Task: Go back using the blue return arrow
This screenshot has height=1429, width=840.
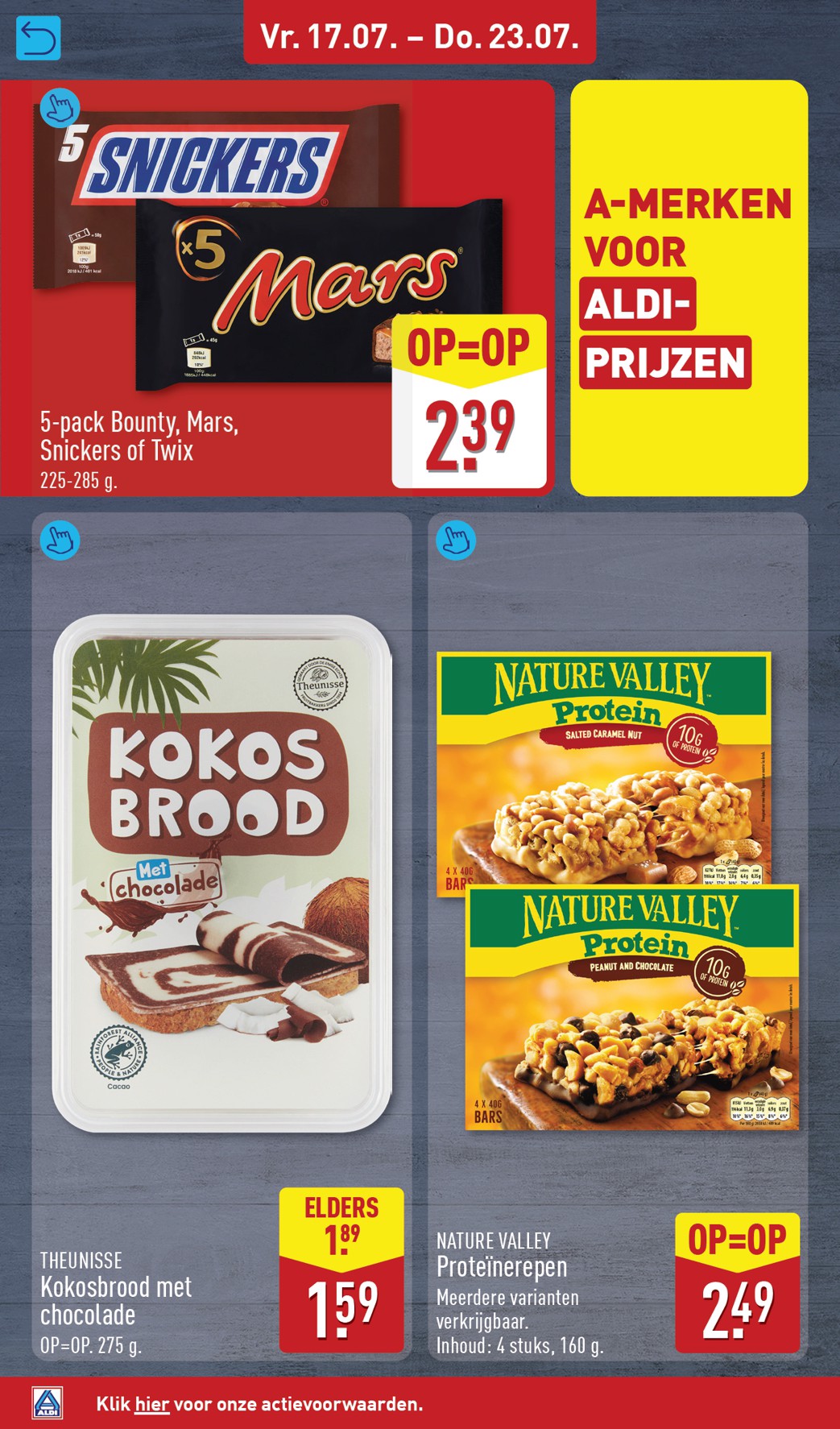Action: 38,38
